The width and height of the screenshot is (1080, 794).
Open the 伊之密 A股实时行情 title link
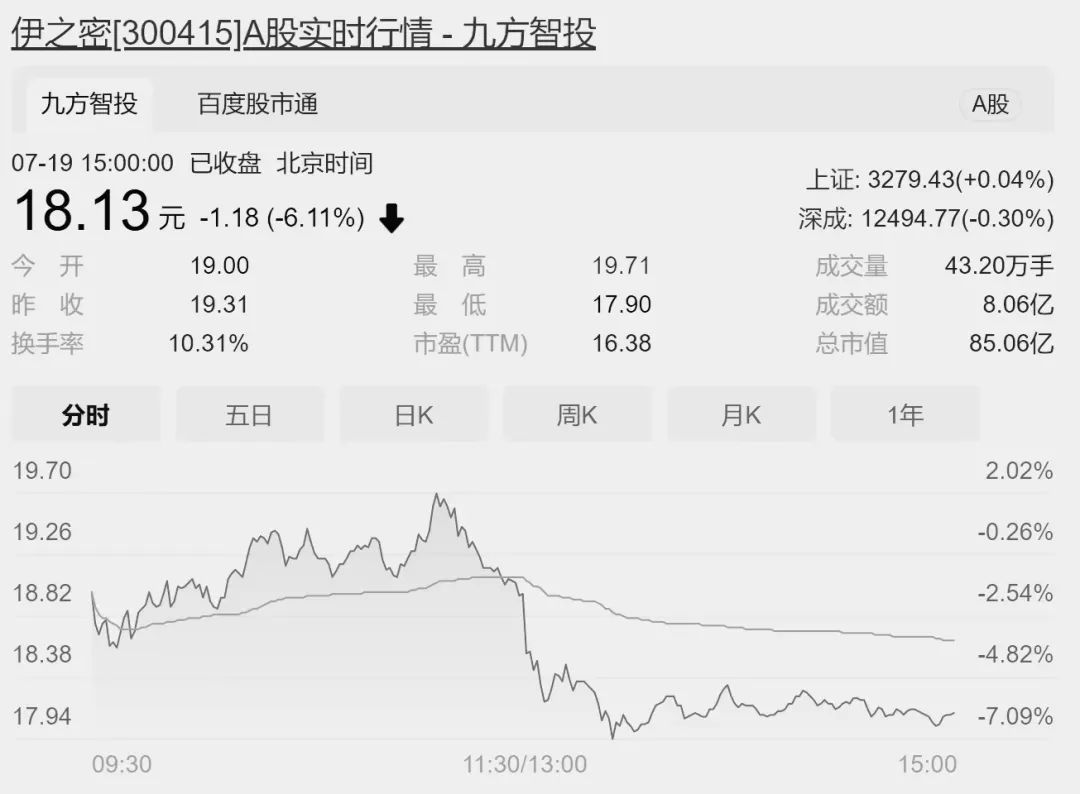303,33
